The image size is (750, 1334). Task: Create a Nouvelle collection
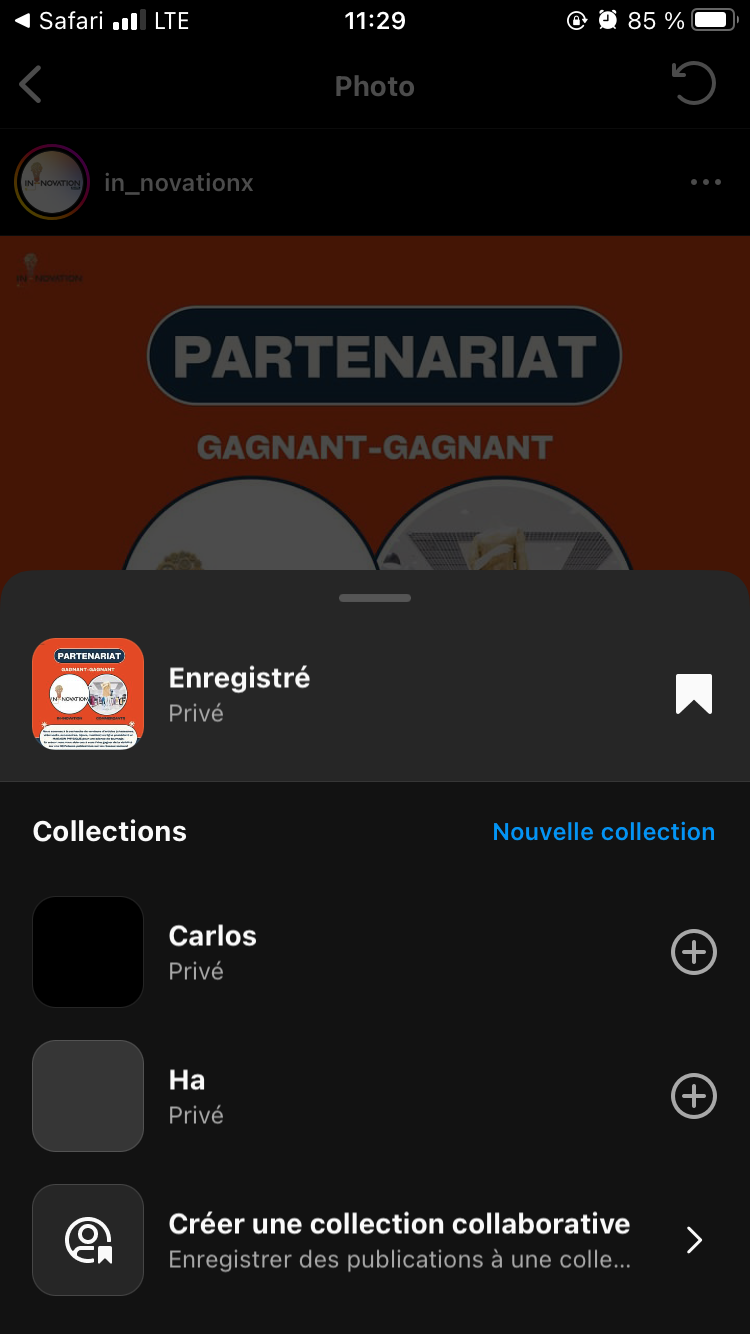point(603,832)
